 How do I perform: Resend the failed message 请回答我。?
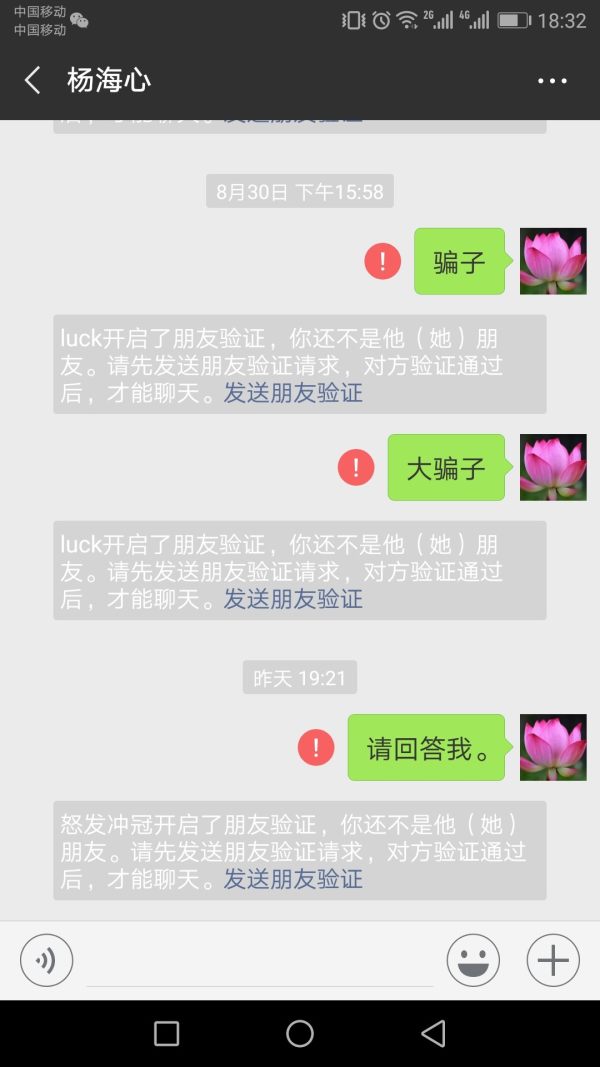pyautogui.click(x=316, y=747)
